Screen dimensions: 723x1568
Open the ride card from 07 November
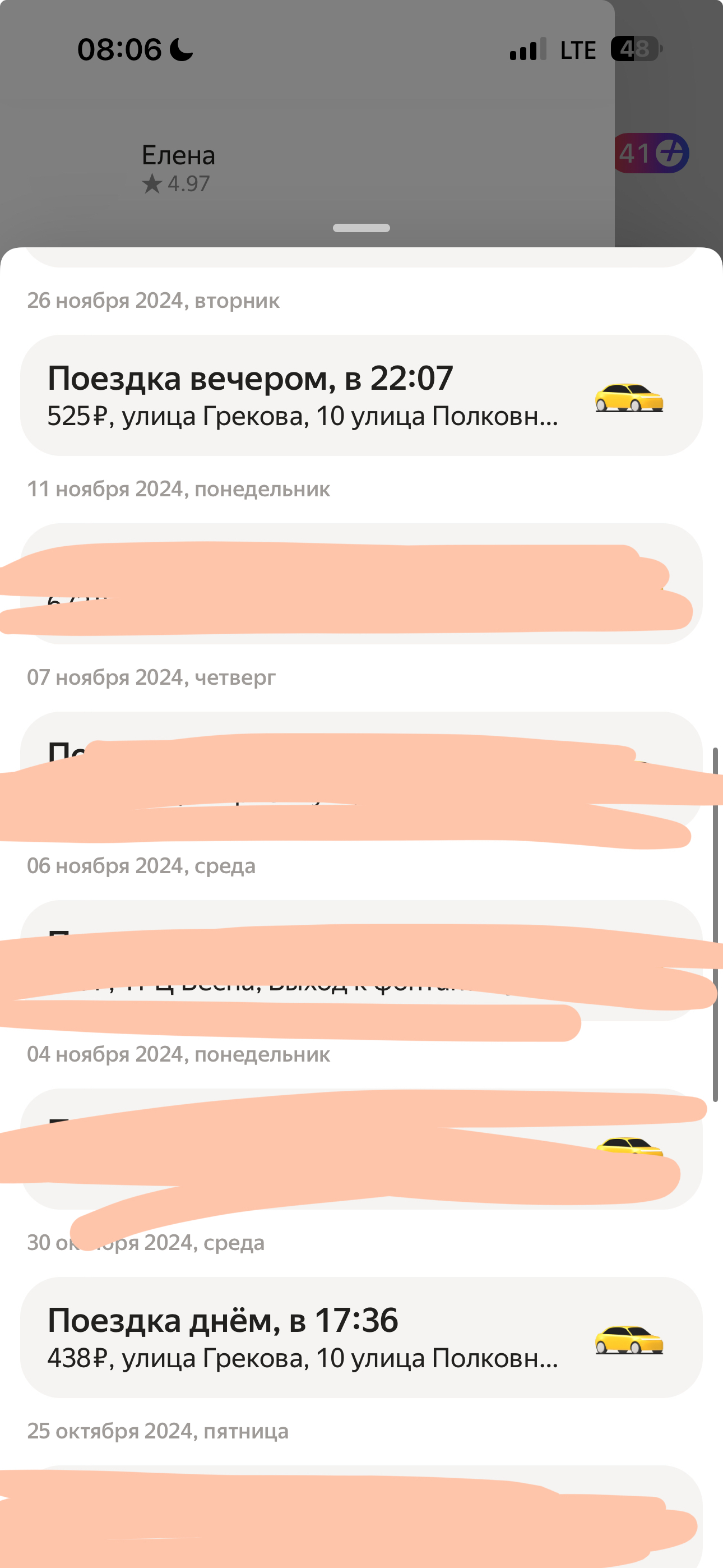(x=361, y=772)
